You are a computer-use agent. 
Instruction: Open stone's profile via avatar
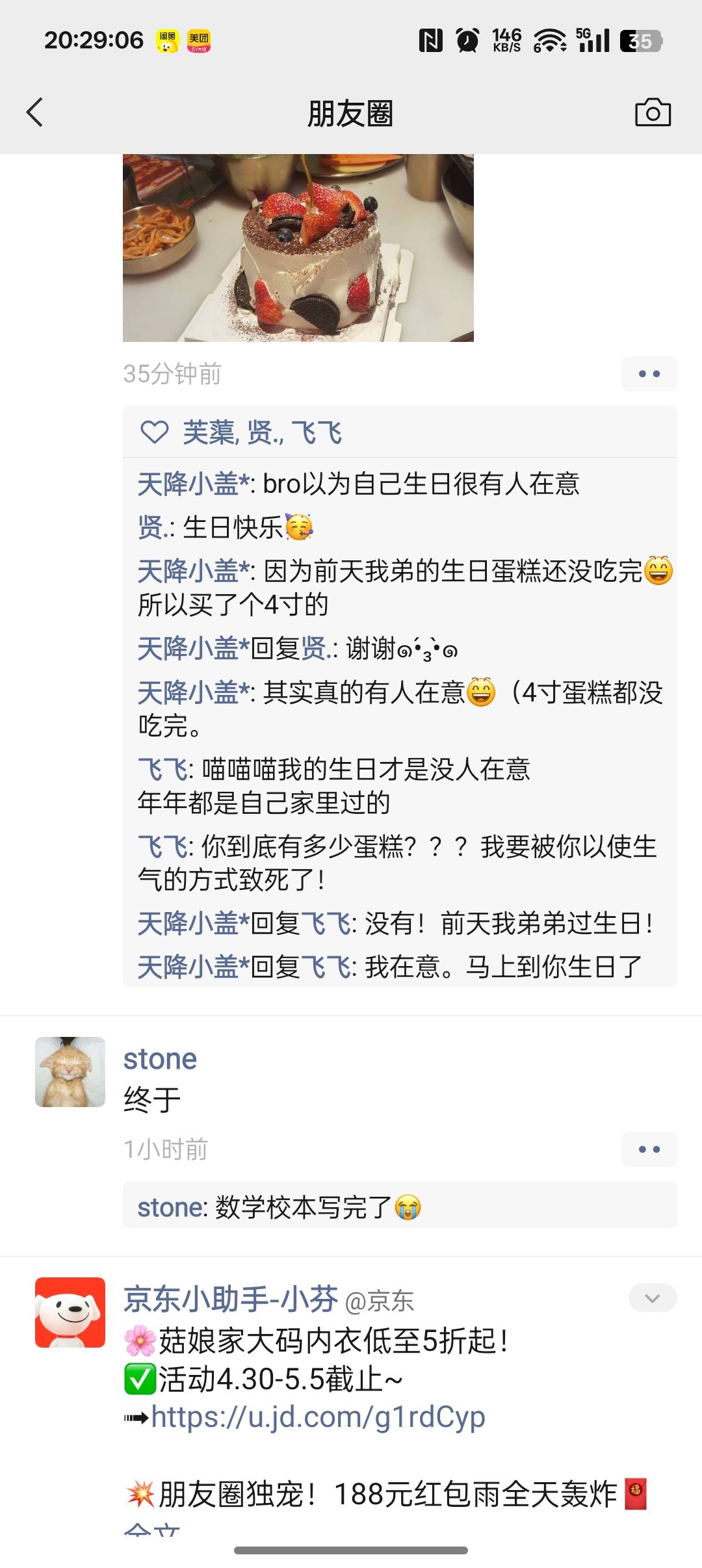pyautogui.click(x=70, y=1072)
